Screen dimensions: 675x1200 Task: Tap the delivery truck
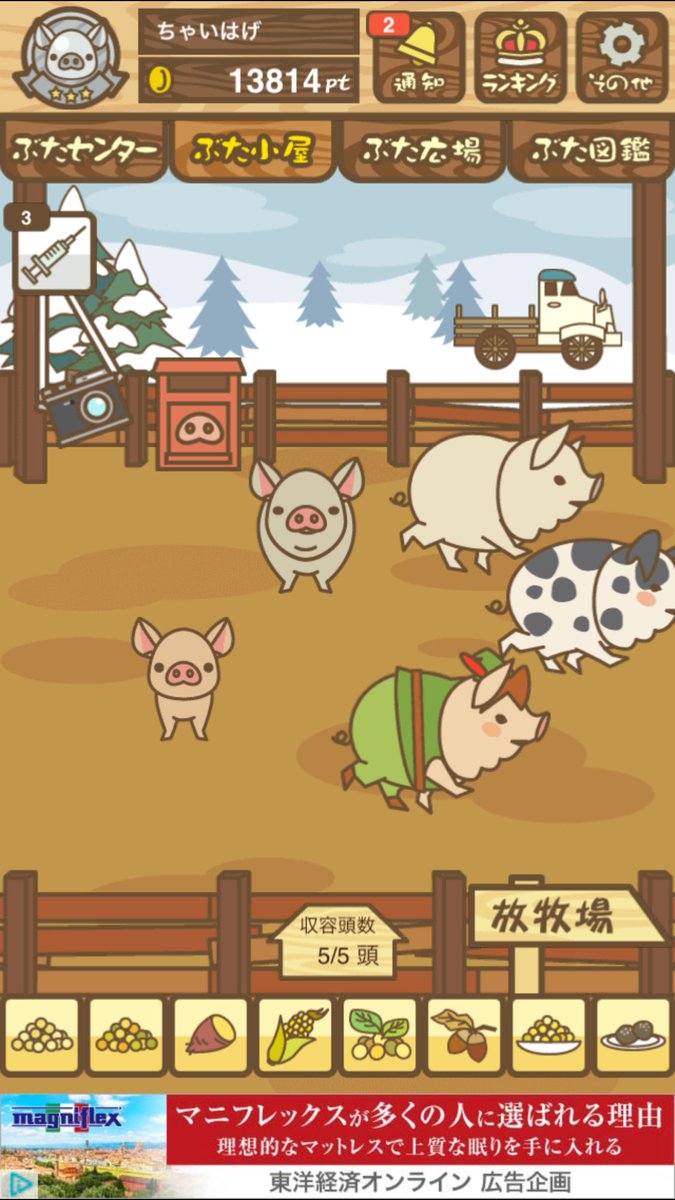tap(535, 320)
